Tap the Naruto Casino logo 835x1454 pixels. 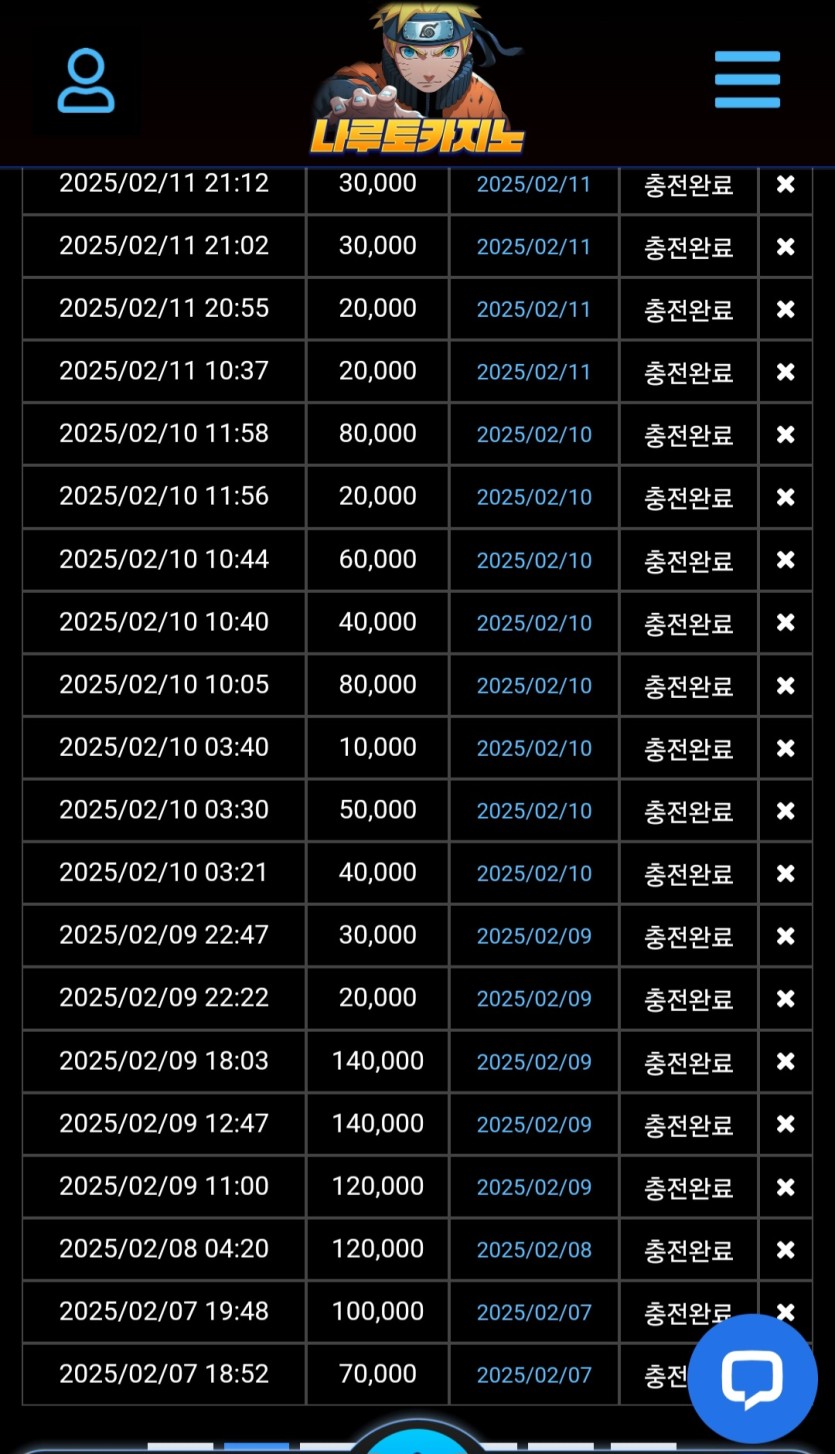(x=418, y=80)
